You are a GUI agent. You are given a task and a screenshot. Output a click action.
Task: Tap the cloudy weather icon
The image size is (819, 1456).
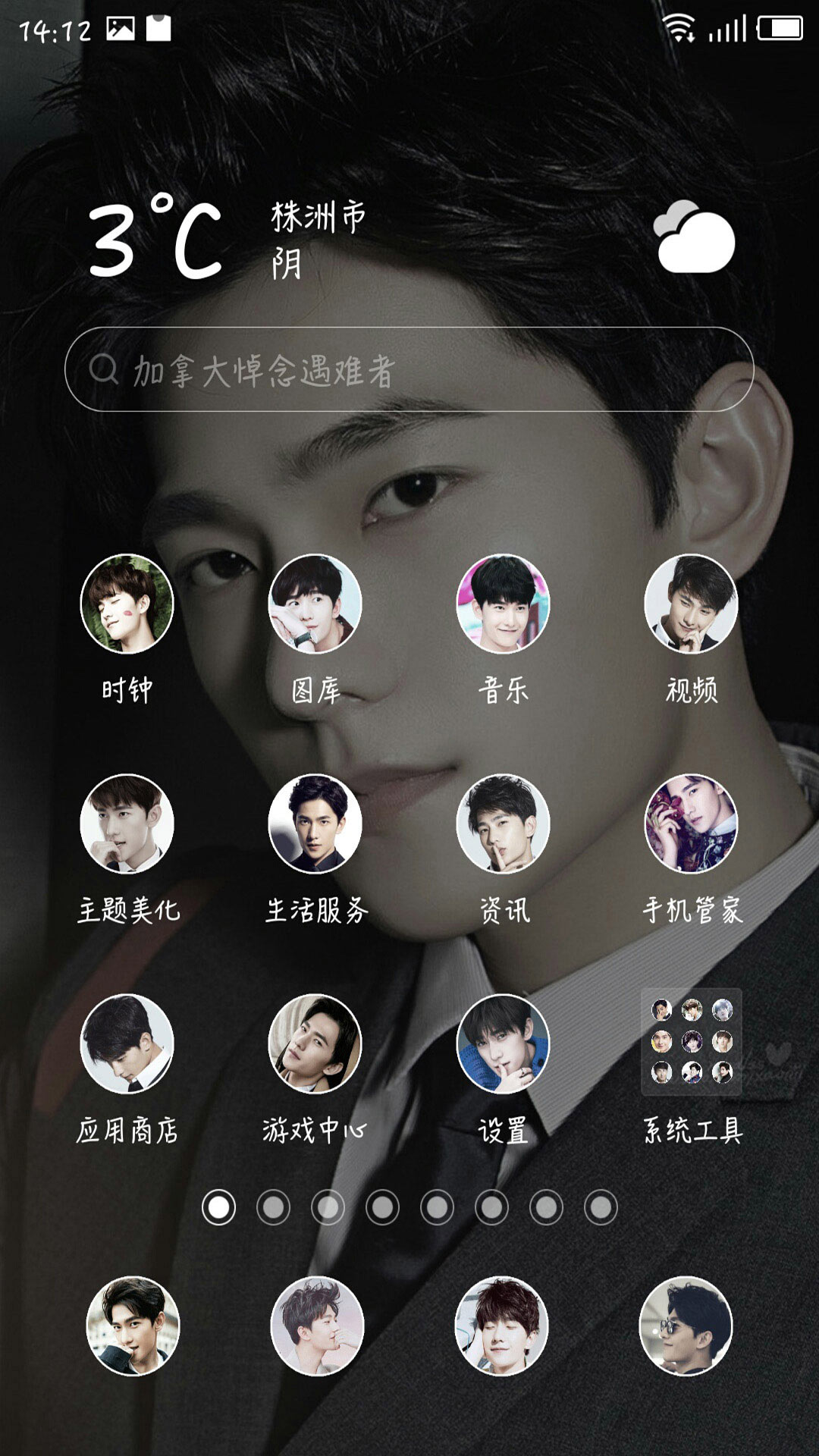coord(695,237)
